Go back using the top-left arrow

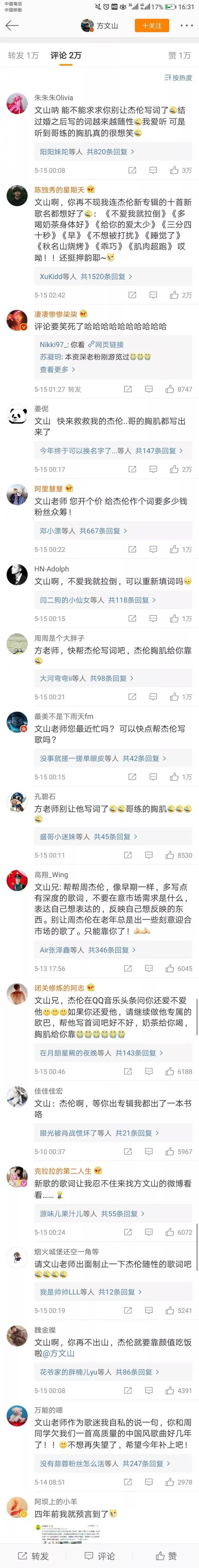pyautogui.click(x=12, y=26)
